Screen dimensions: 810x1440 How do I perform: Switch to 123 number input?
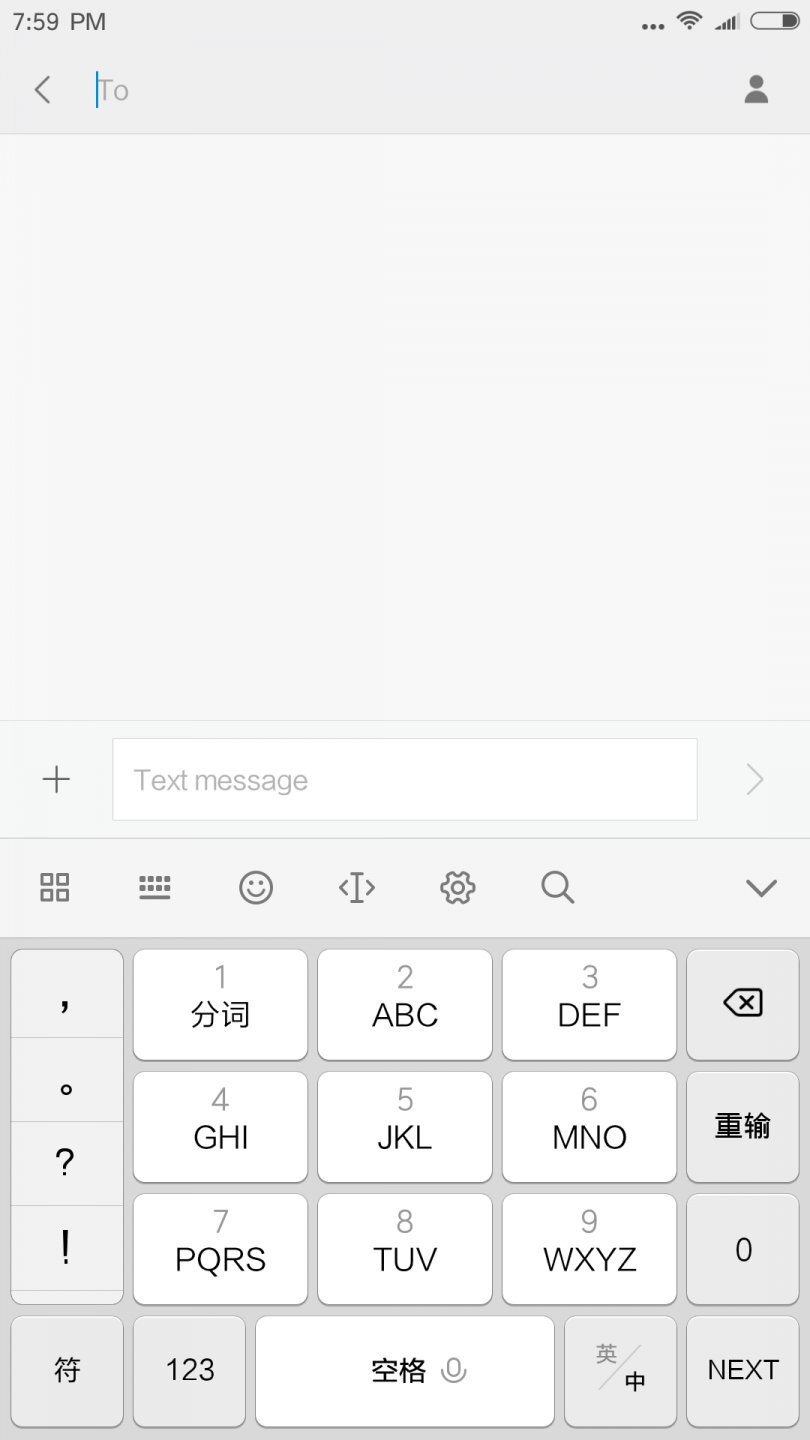click(x=189, y=1371)
